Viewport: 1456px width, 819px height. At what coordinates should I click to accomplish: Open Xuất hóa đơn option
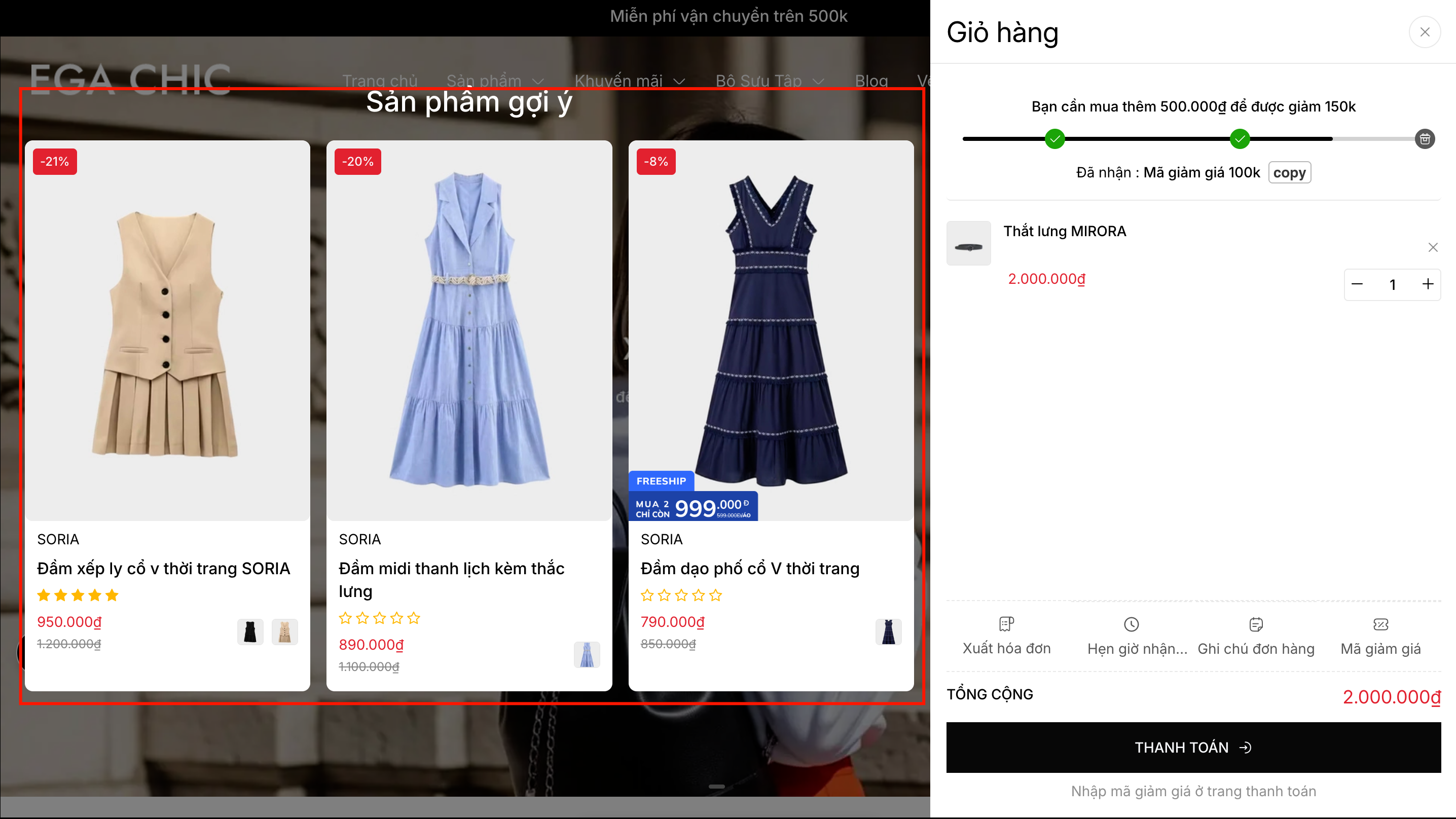[1006, 636]
